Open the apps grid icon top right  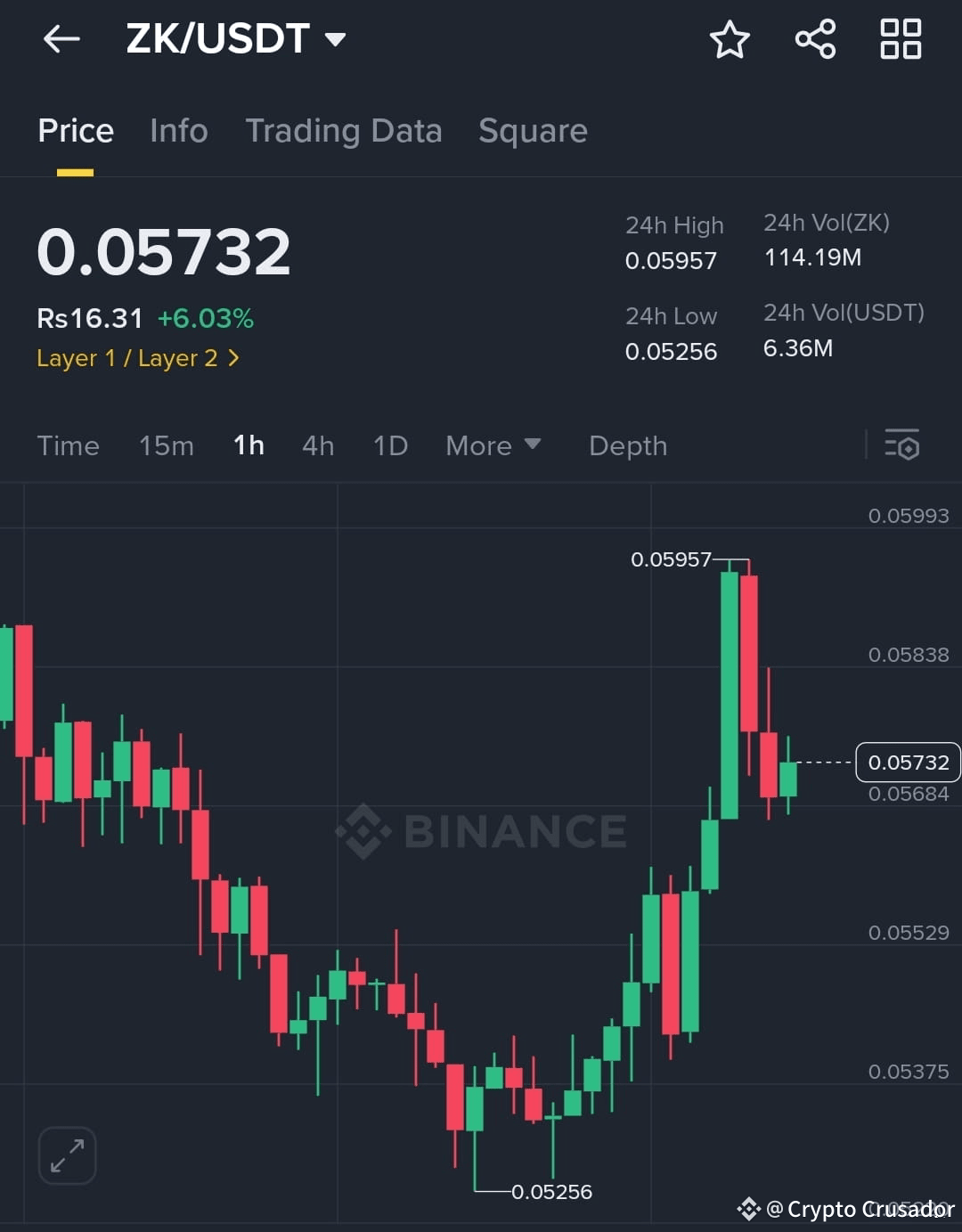pyautogui.click(x=900, y=39)
